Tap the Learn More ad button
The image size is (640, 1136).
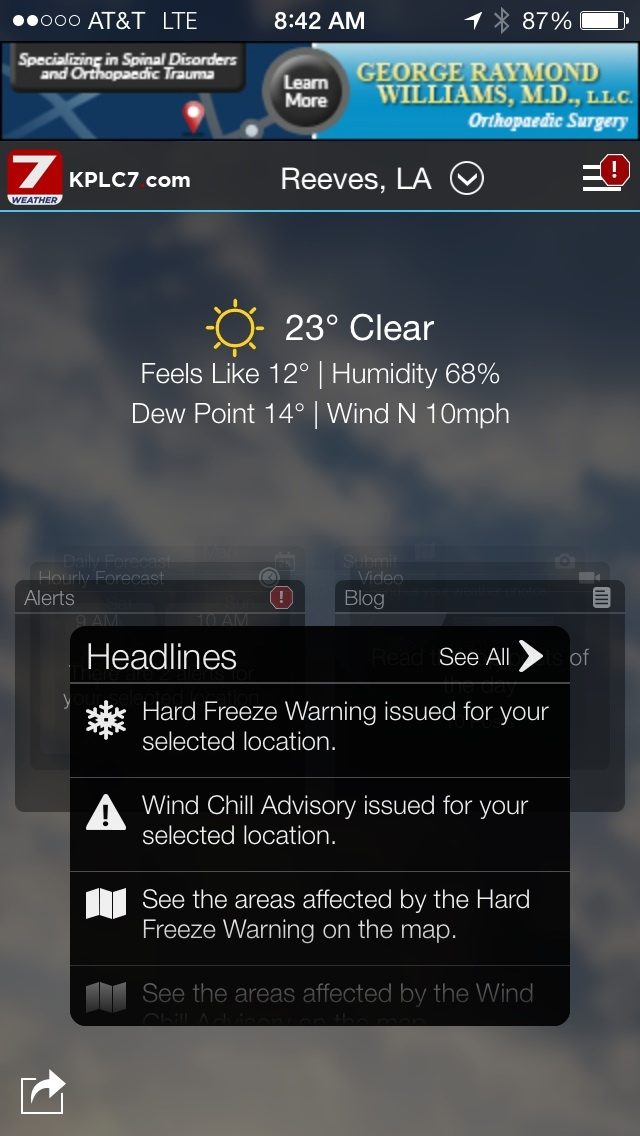coord(305,92)
